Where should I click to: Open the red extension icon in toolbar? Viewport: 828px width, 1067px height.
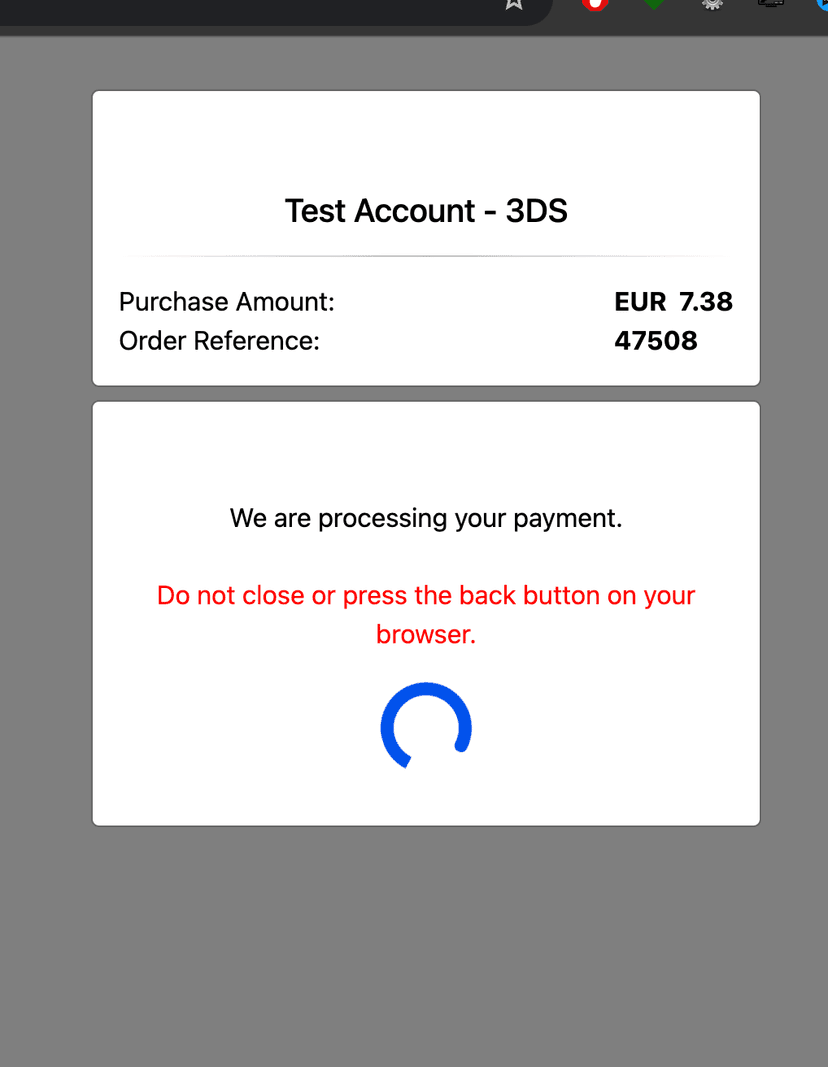pyautogui.click(x=594, y=5)
